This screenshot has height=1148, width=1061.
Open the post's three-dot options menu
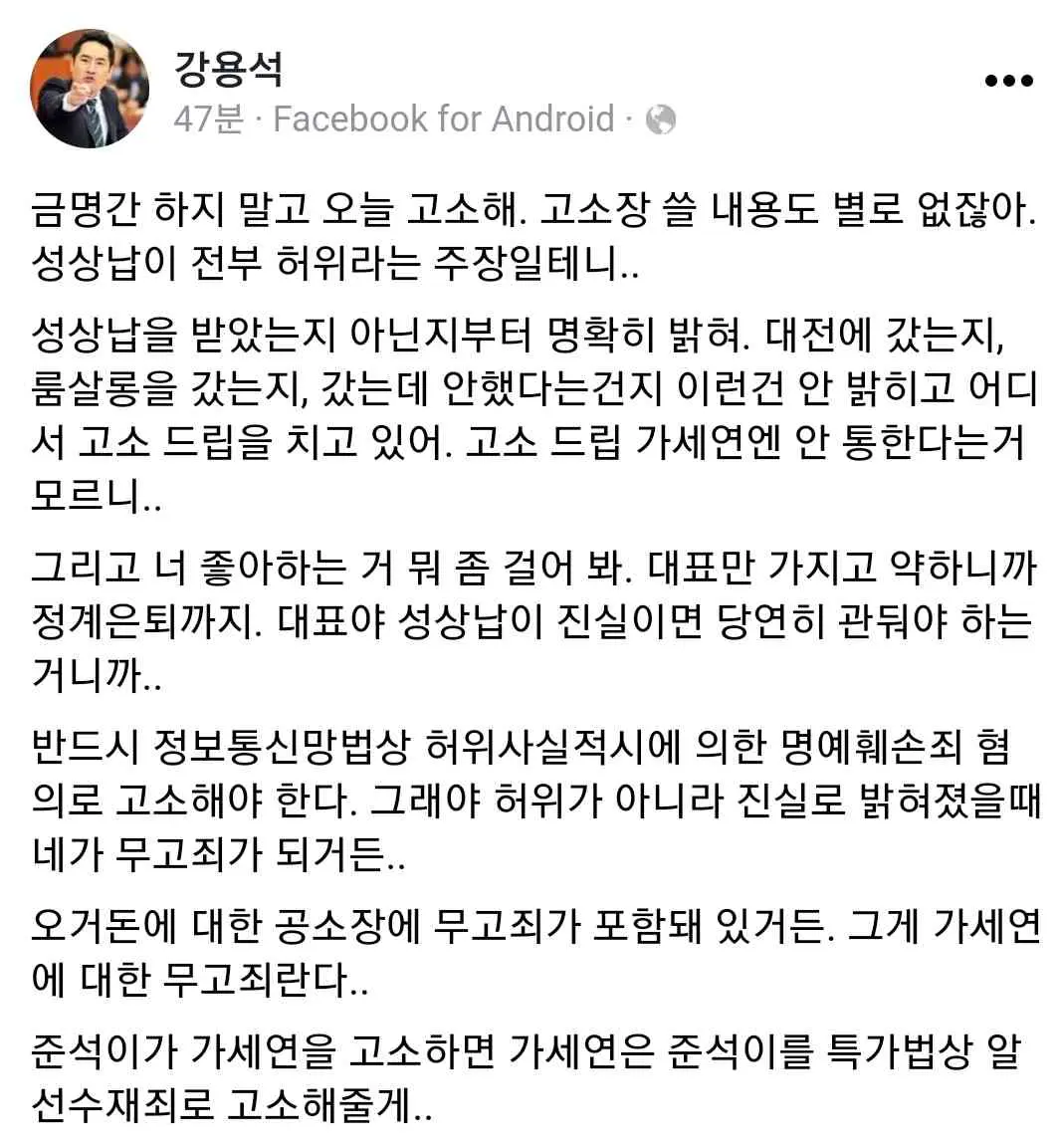(x=1008, y=82)
